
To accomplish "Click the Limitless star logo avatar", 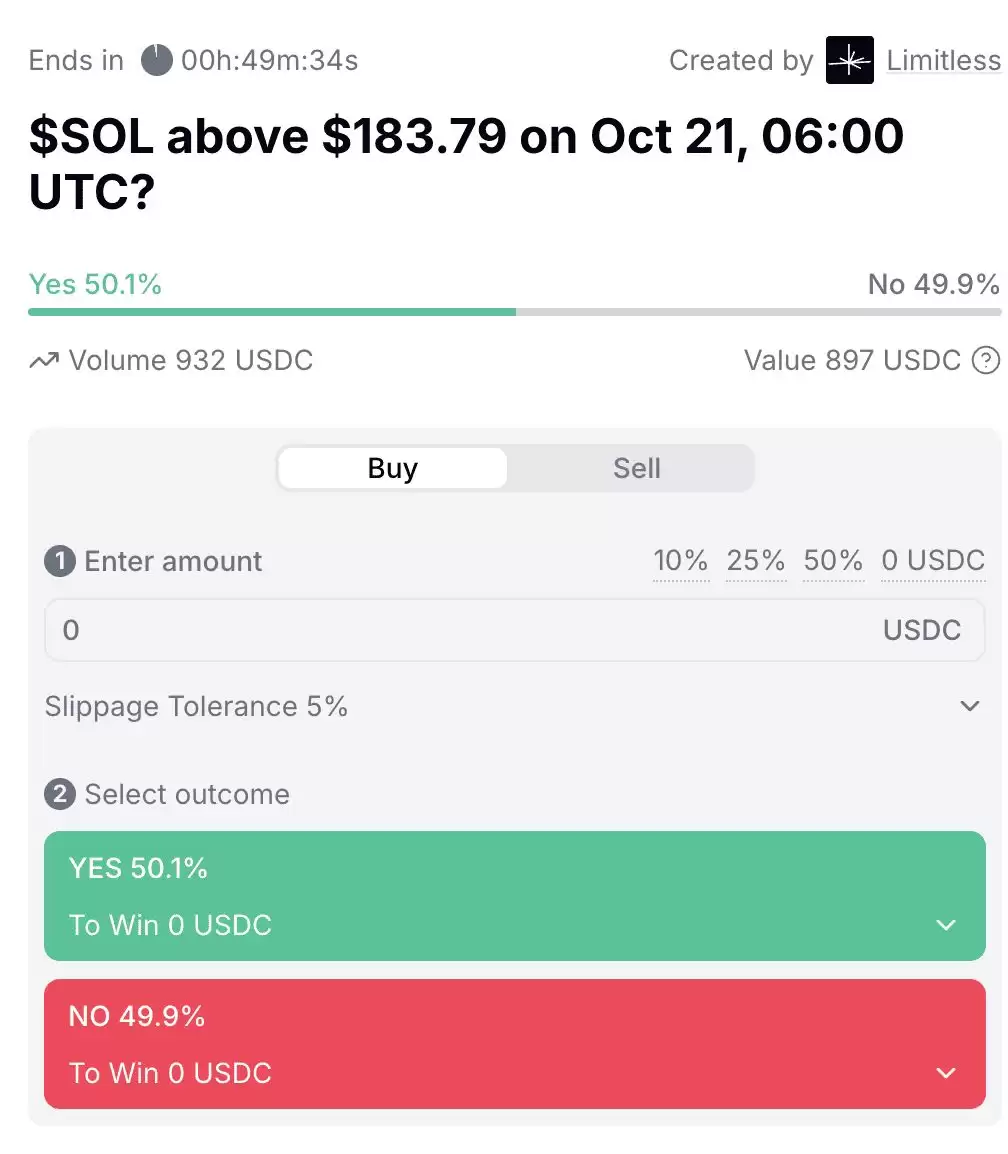I will pos(848,60).
